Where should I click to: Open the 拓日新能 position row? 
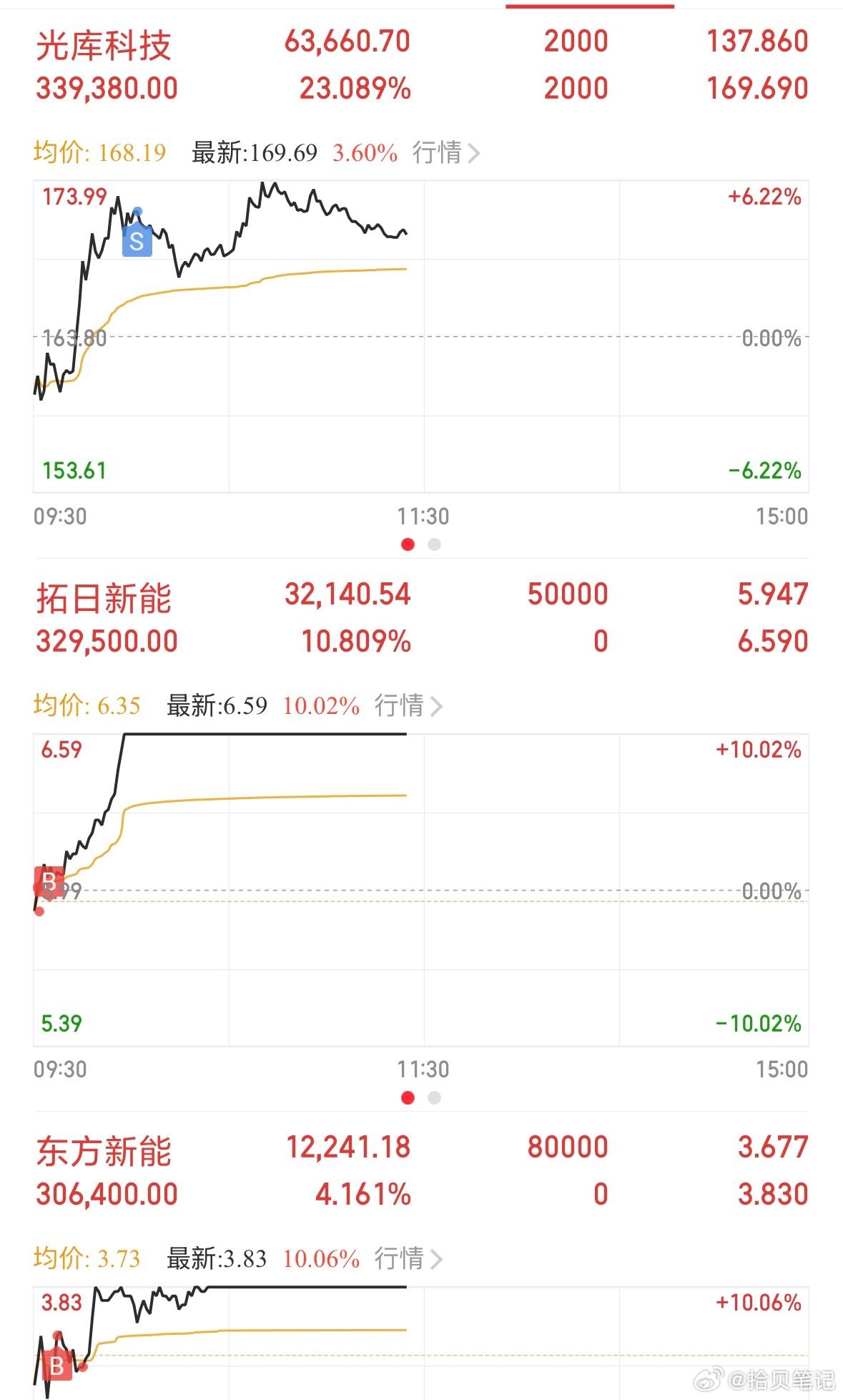421,618
